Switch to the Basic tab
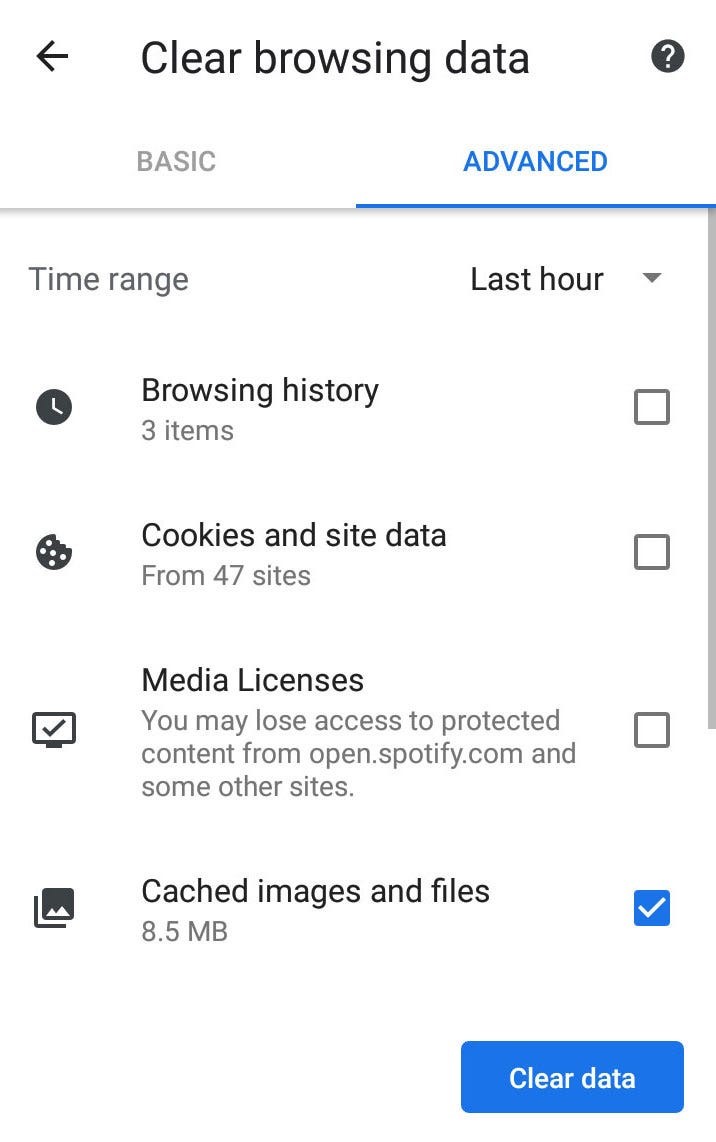Screen dimensions: 716x1142 tap(176, 162)
